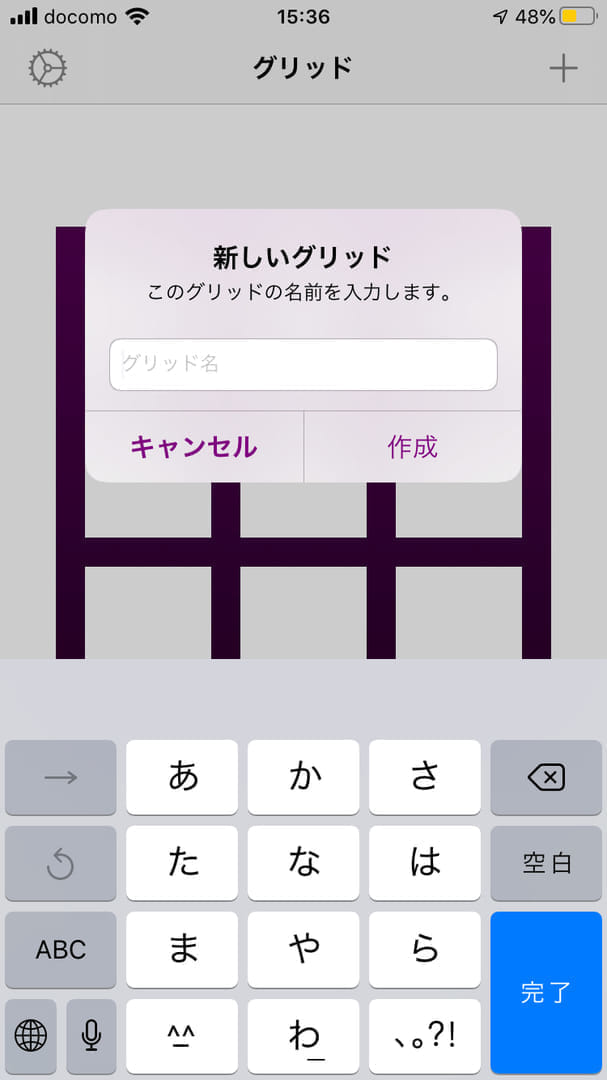
Task: Tap the グリッド名 text field
Action: (x=303, y=364)
